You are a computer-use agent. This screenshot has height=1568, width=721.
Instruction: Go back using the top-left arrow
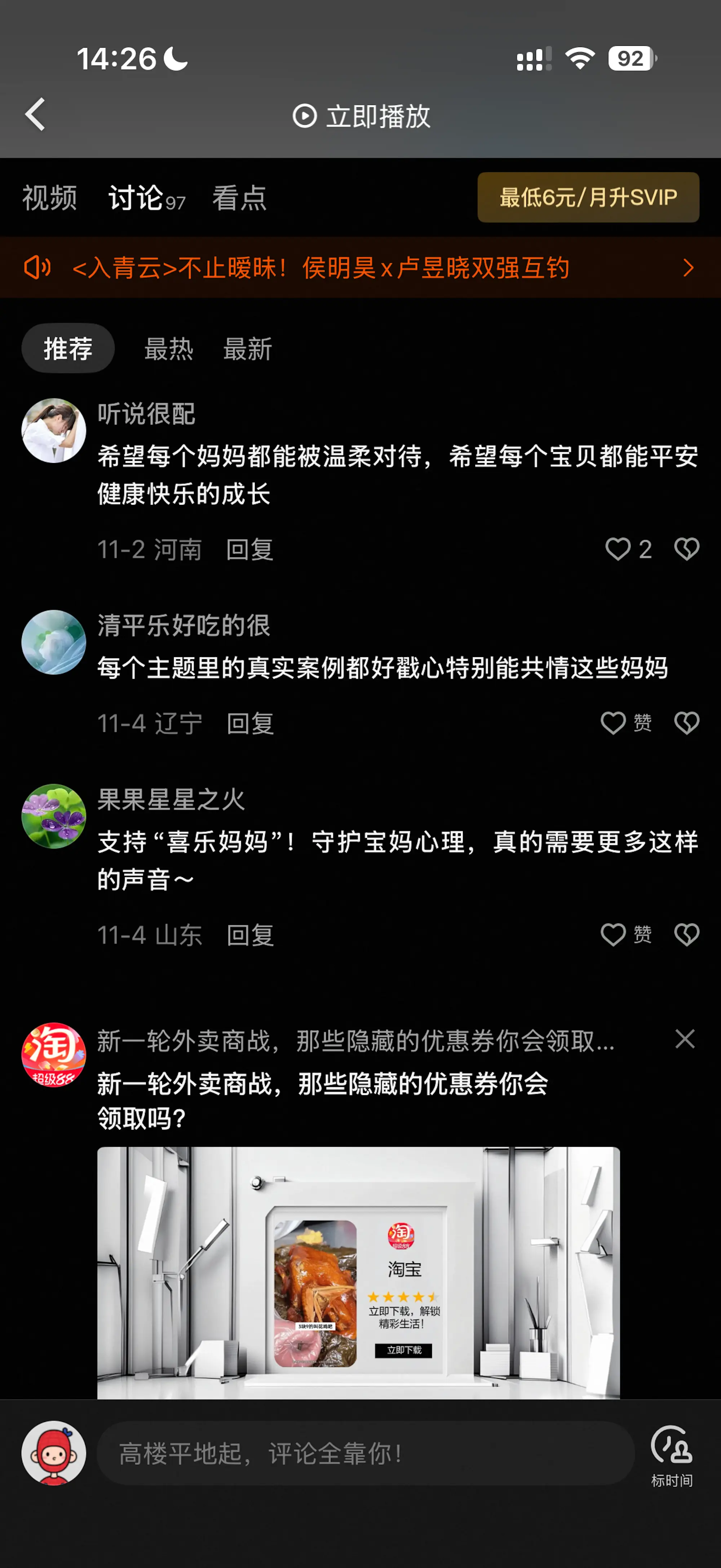point(35,114)
